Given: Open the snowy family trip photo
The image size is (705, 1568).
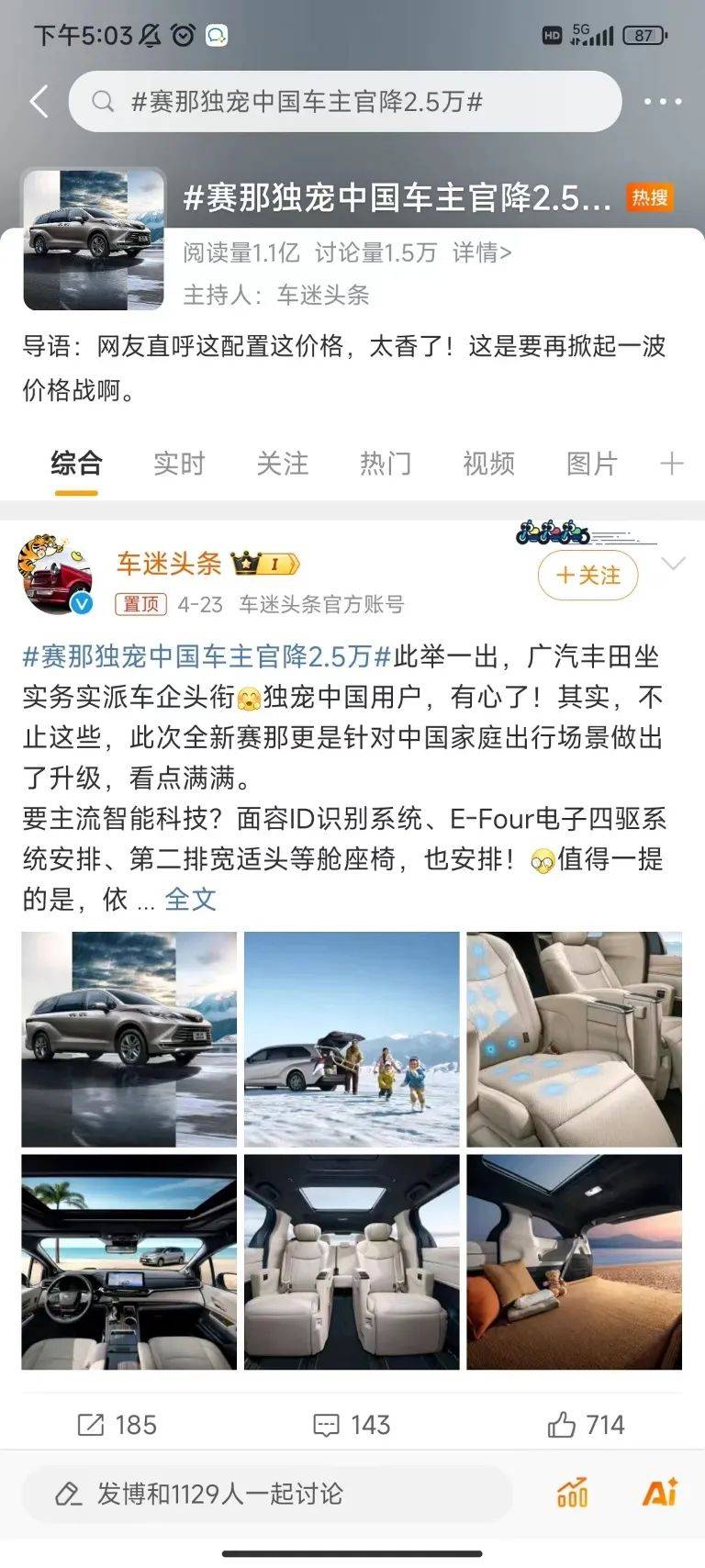Looking at the screenshot, I should (352, 1039).
